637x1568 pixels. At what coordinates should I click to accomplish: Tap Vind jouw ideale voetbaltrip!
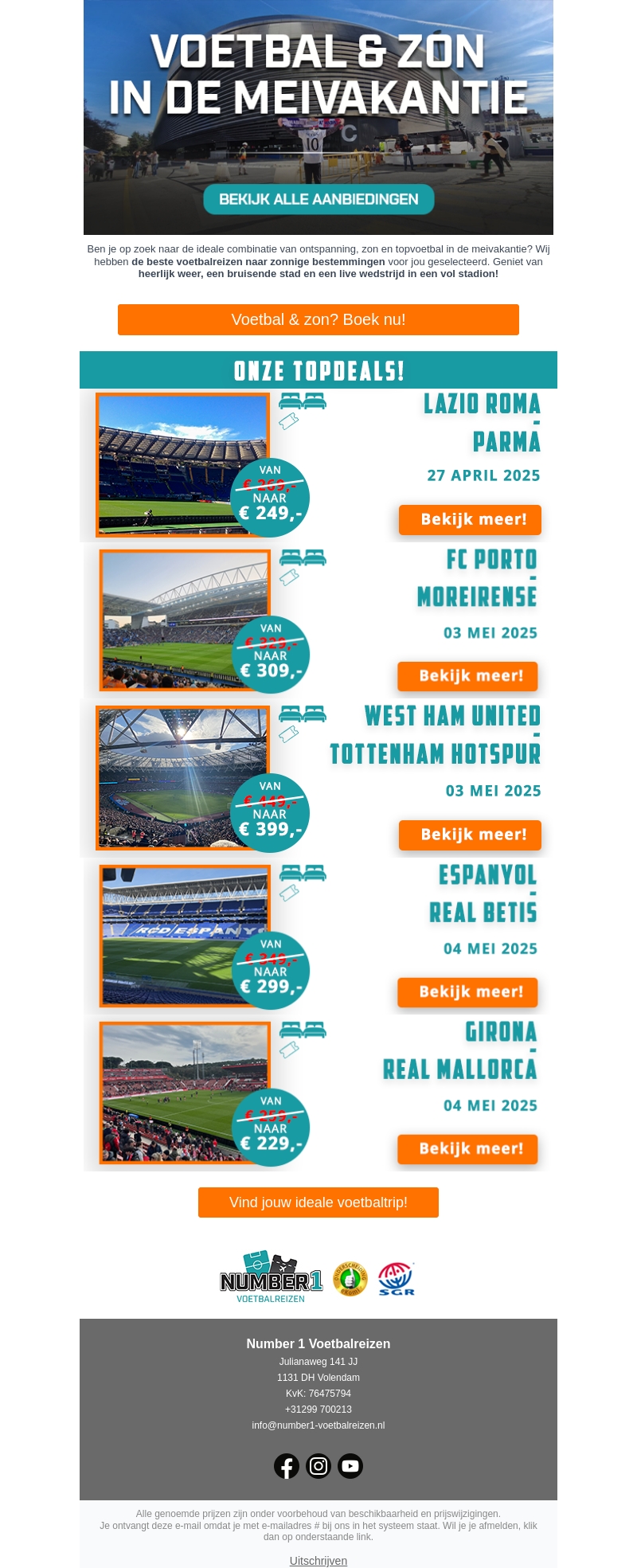(318, 1202)
